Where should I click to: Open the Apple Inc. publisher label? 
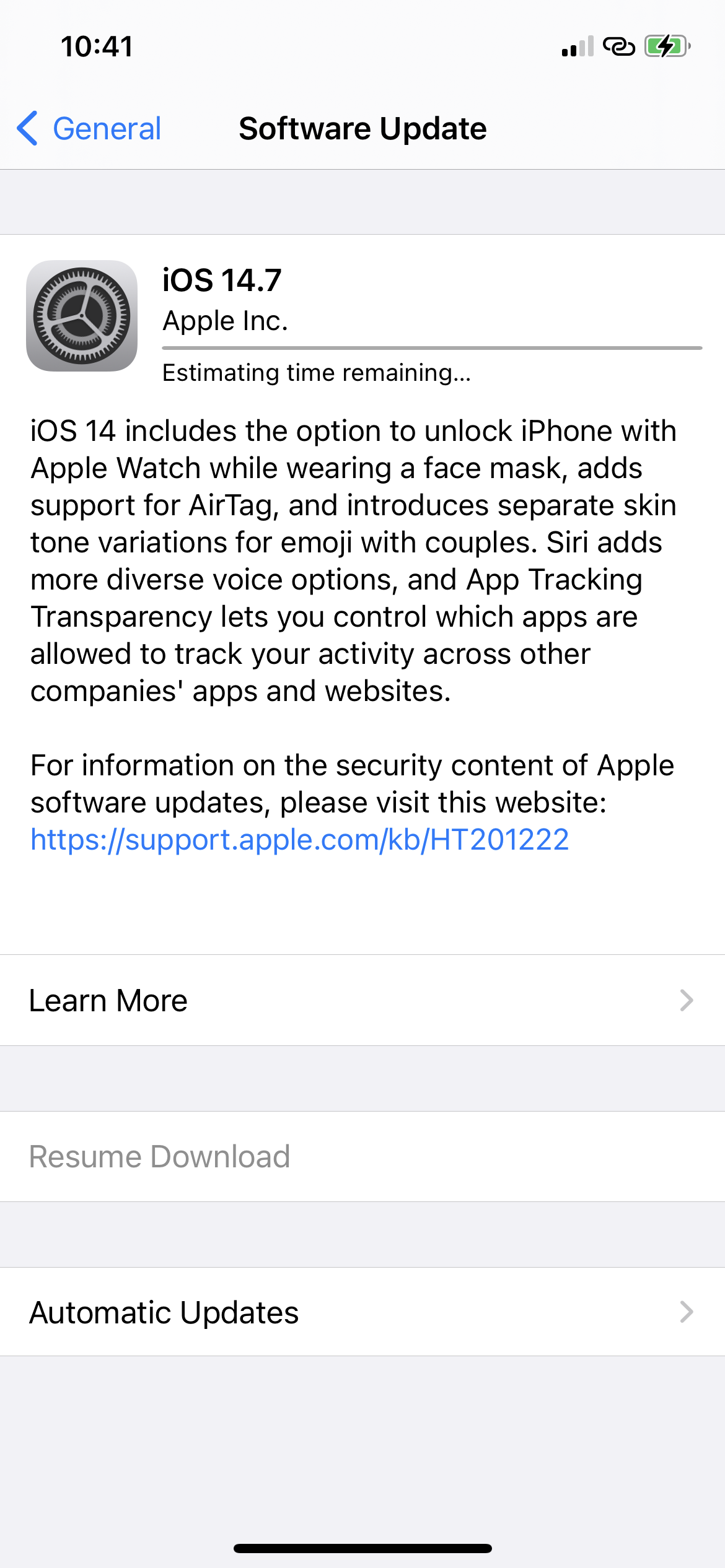(x=226, y=321)
